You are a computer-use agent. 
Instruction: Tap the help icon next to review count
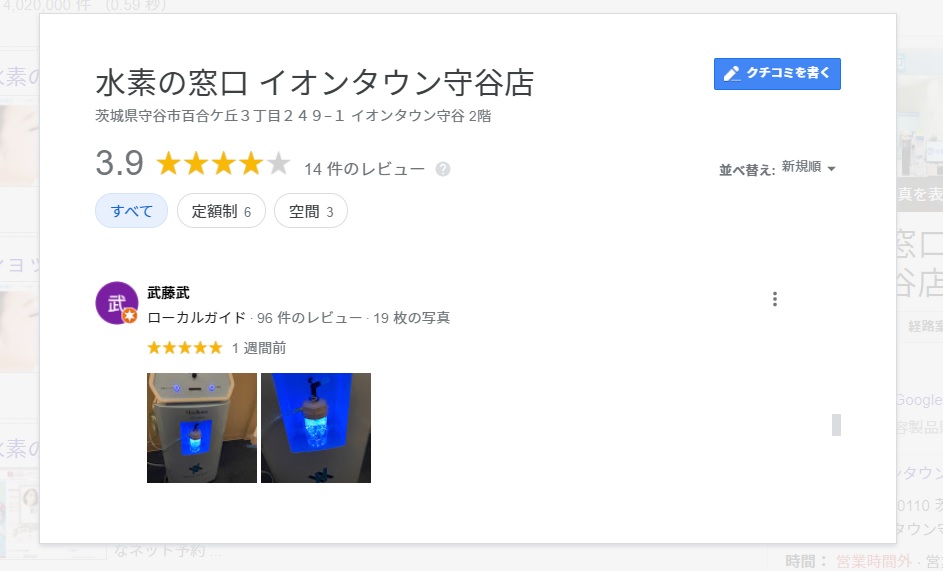[x=443, y=169]
